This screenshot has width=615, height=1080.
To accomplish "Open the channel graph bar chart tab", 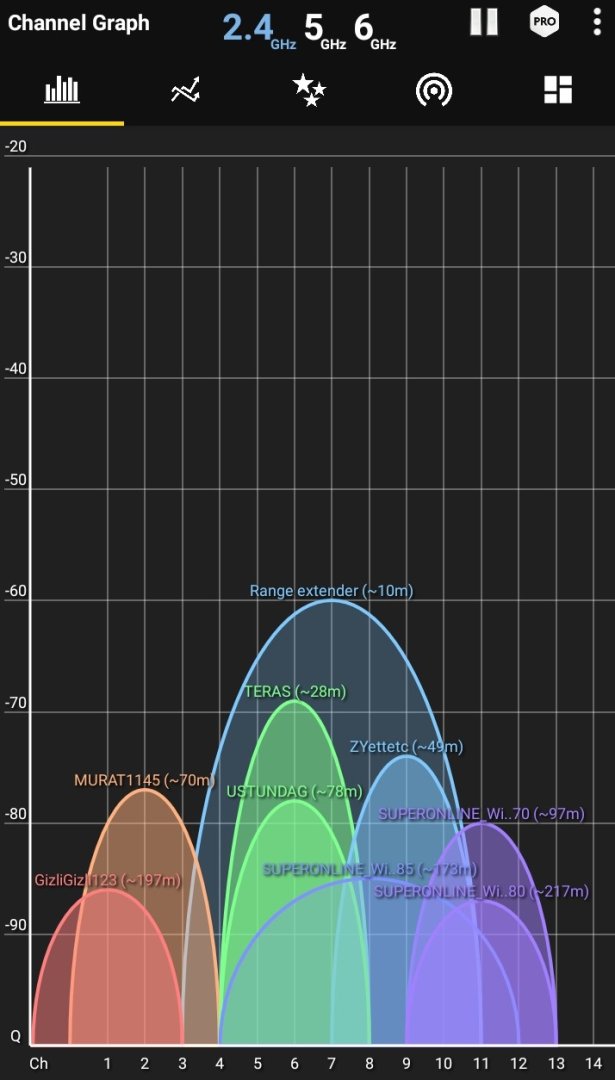I will [62, 90].
